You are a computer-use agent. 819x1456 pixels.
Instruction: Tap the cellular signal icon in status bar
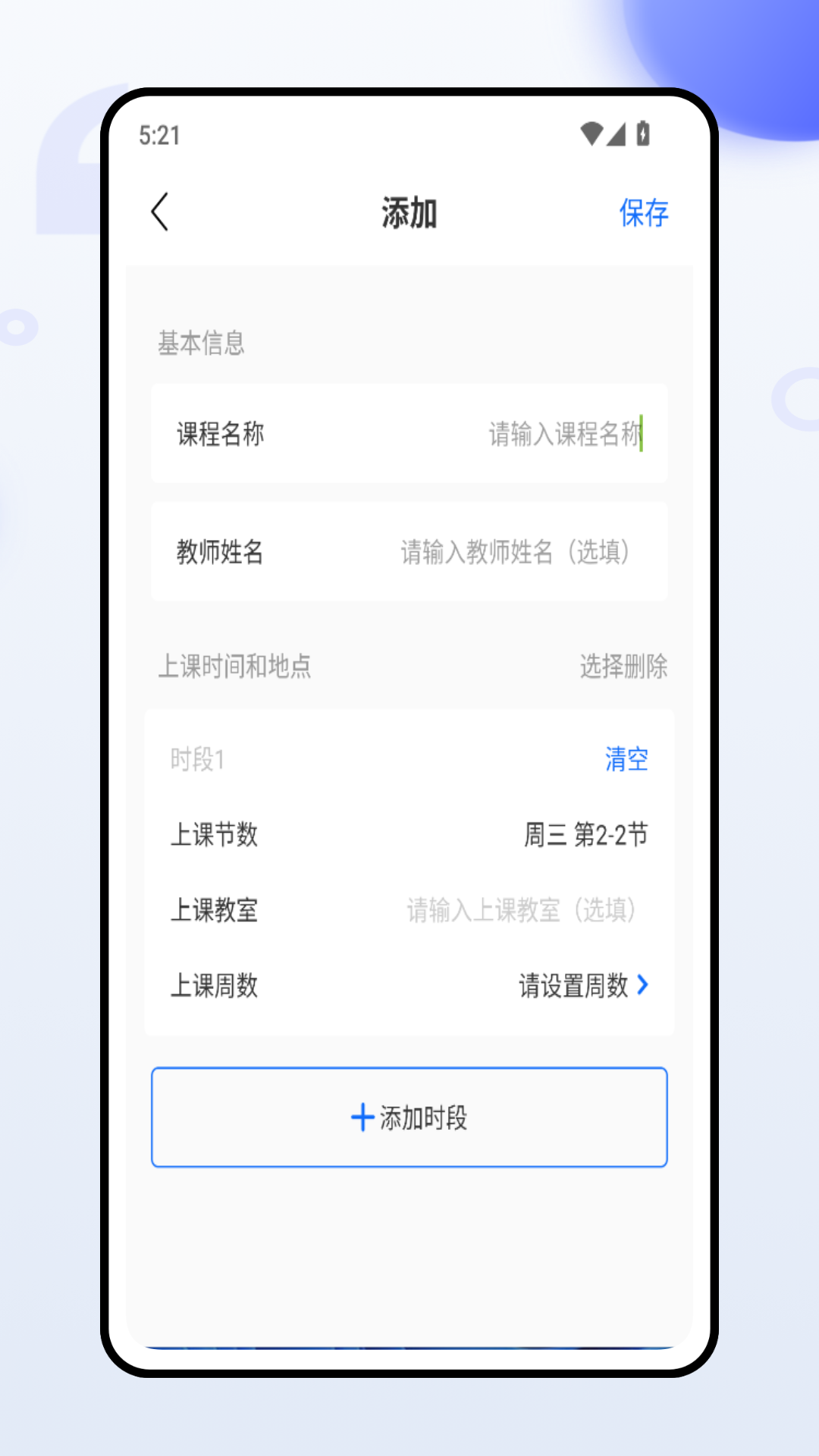[x=617, y=134]
